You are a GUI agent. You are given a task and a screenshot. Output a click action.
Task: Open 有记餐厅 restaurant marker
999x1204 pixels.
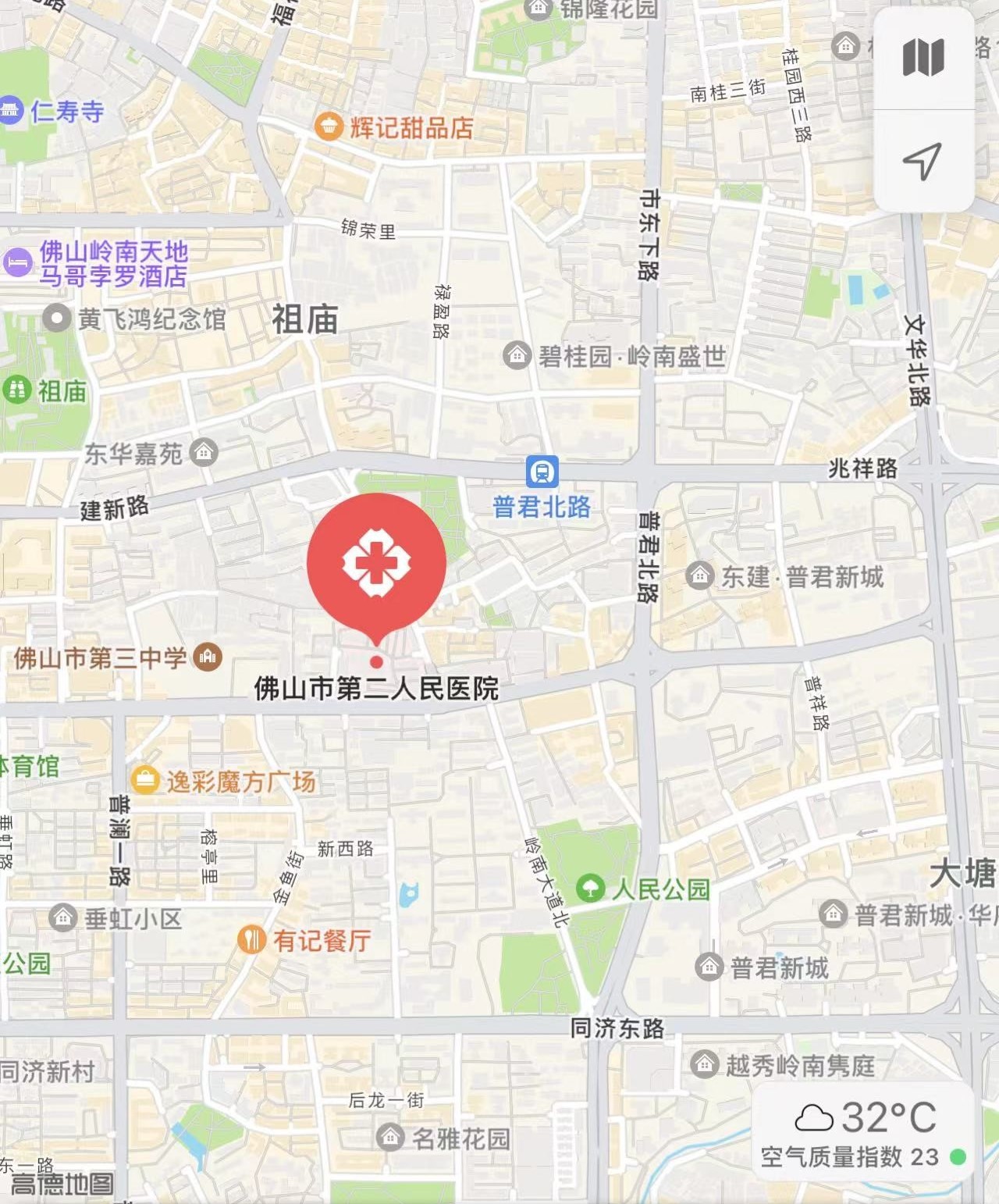pos(251,939)
